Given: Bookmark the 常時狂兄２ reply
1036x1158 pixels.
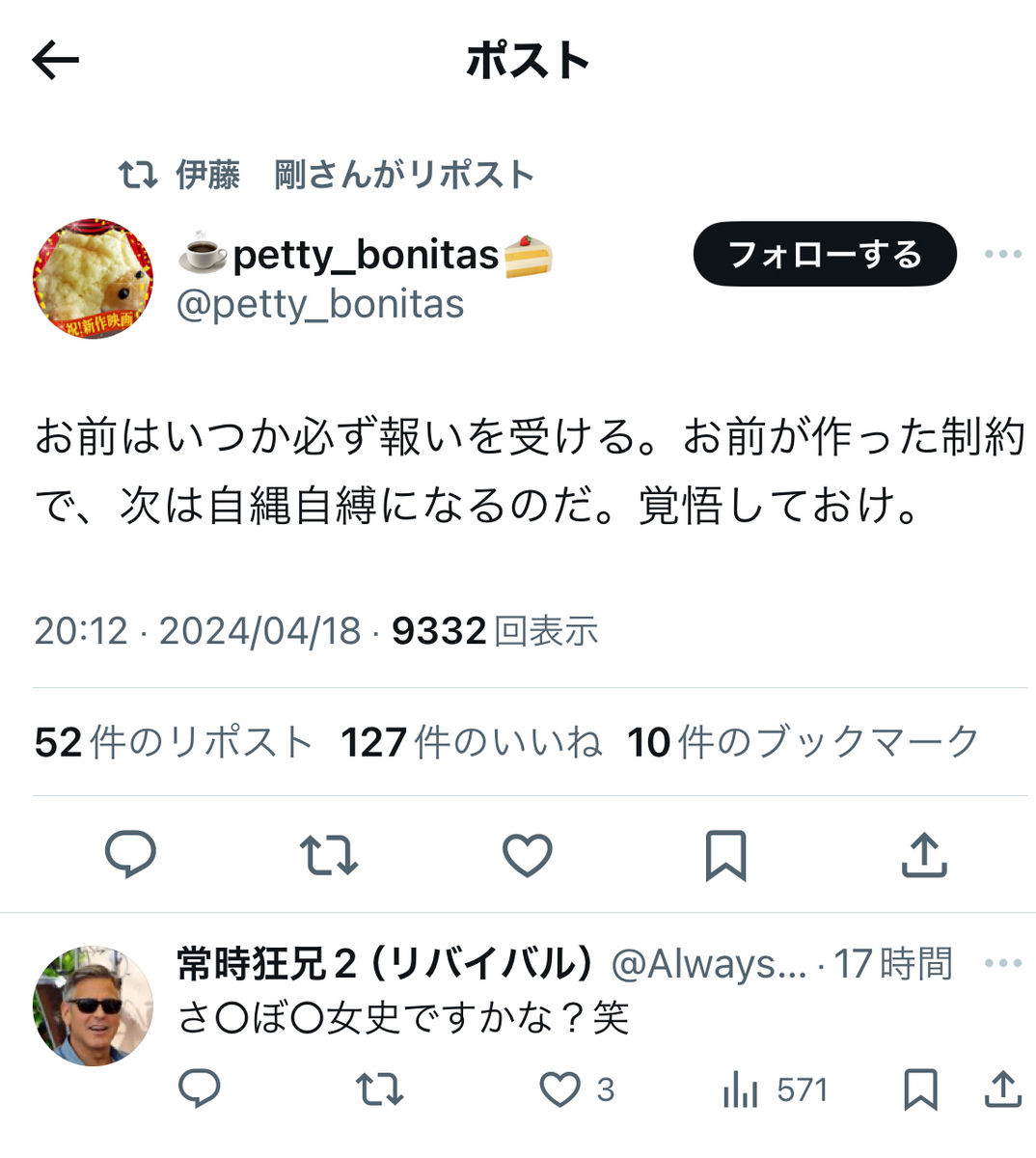Looking at the screenshot, I should pos(920,1089).
